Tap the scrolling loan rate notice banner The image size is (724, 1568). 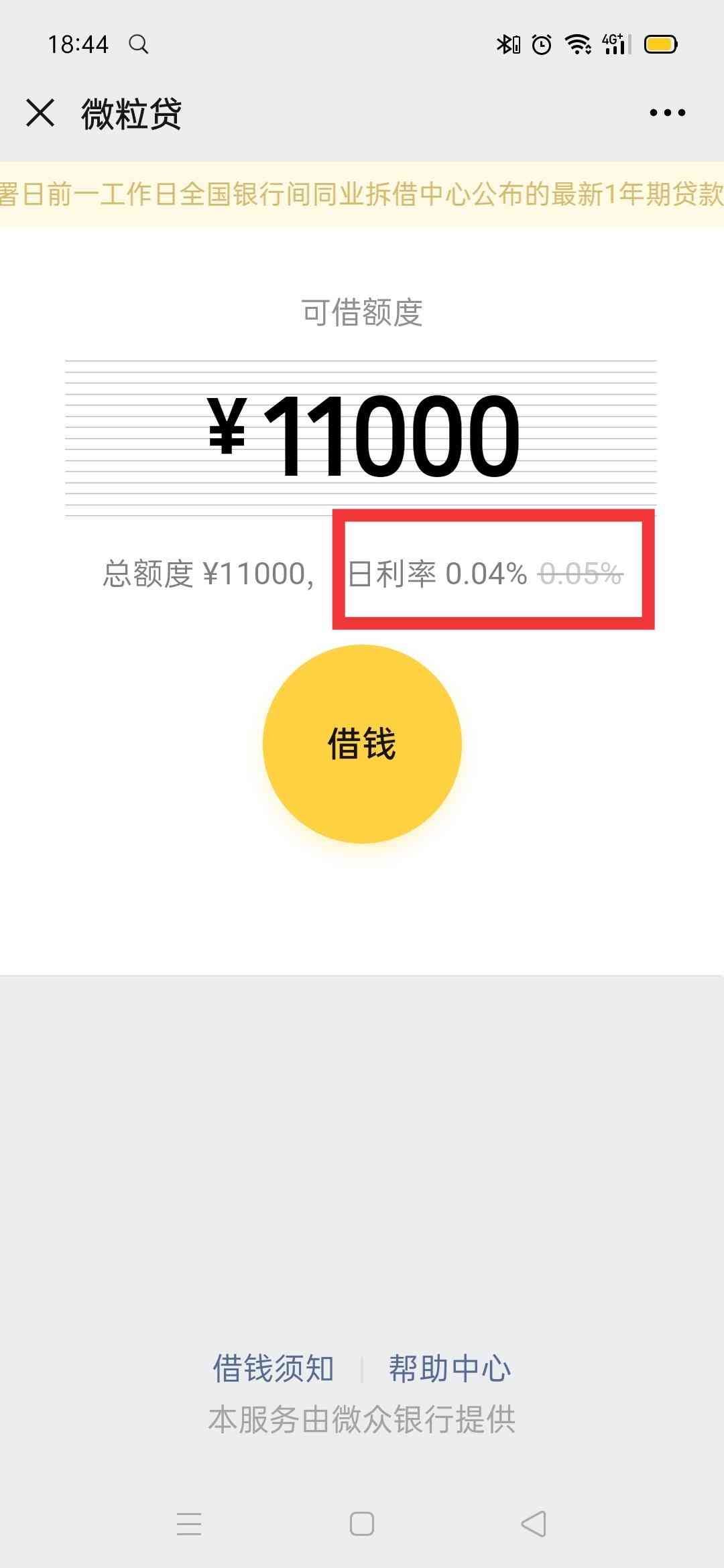362,194
